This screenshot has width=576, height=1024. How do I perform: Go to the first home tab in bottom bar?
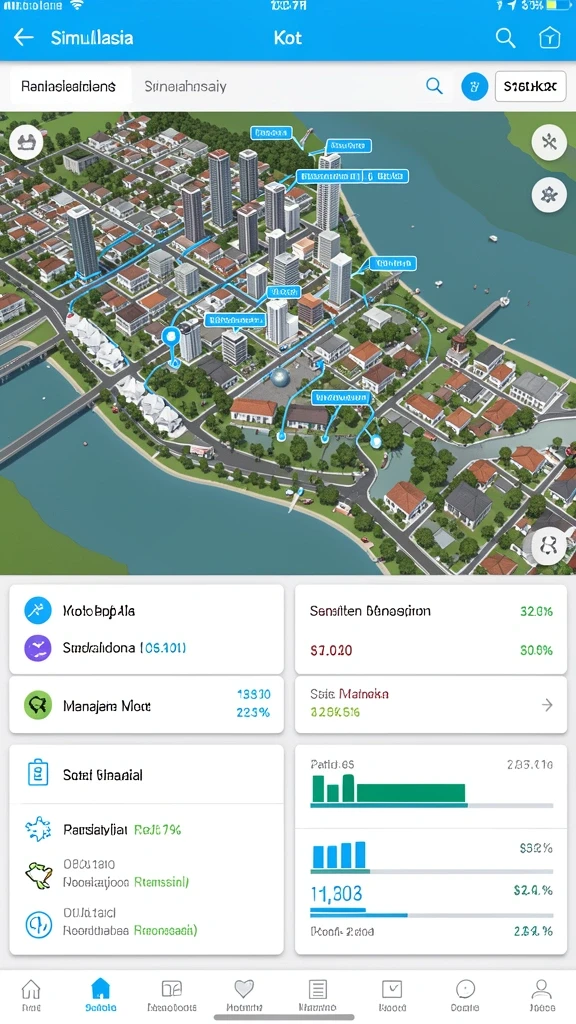[31, 995]
